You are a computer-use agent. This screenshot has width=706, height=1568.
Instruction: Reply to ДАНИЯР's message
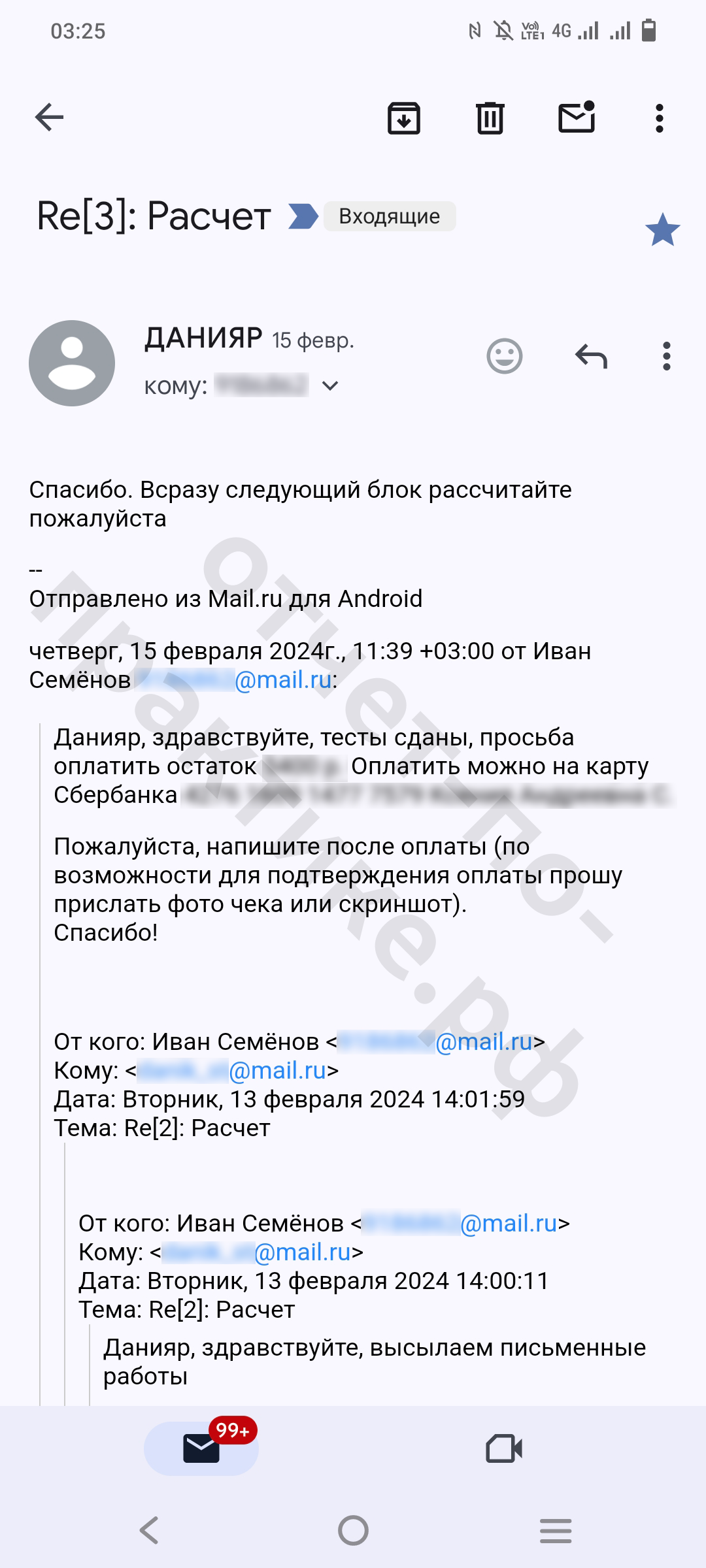[591, 357]
